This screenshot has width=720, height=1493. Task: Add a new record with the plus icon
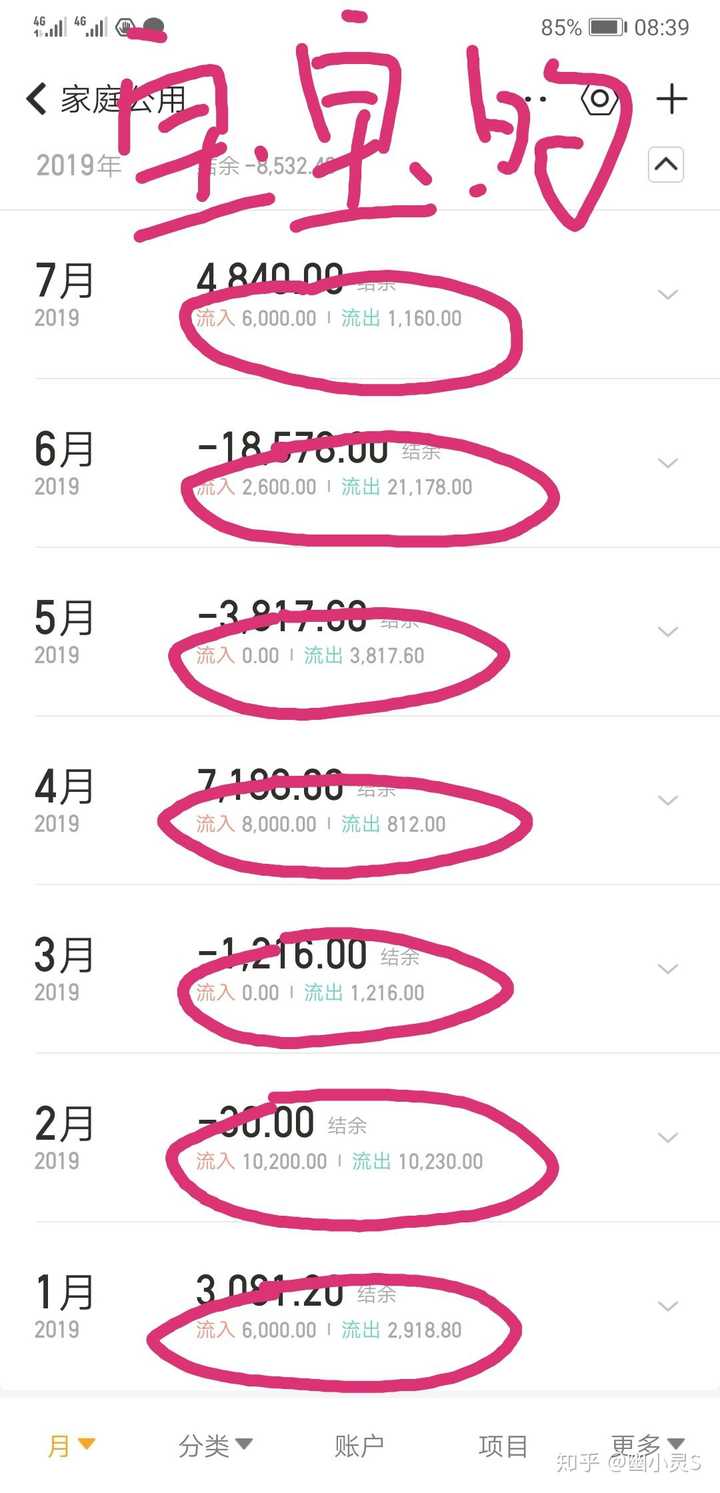coord(673,99)
